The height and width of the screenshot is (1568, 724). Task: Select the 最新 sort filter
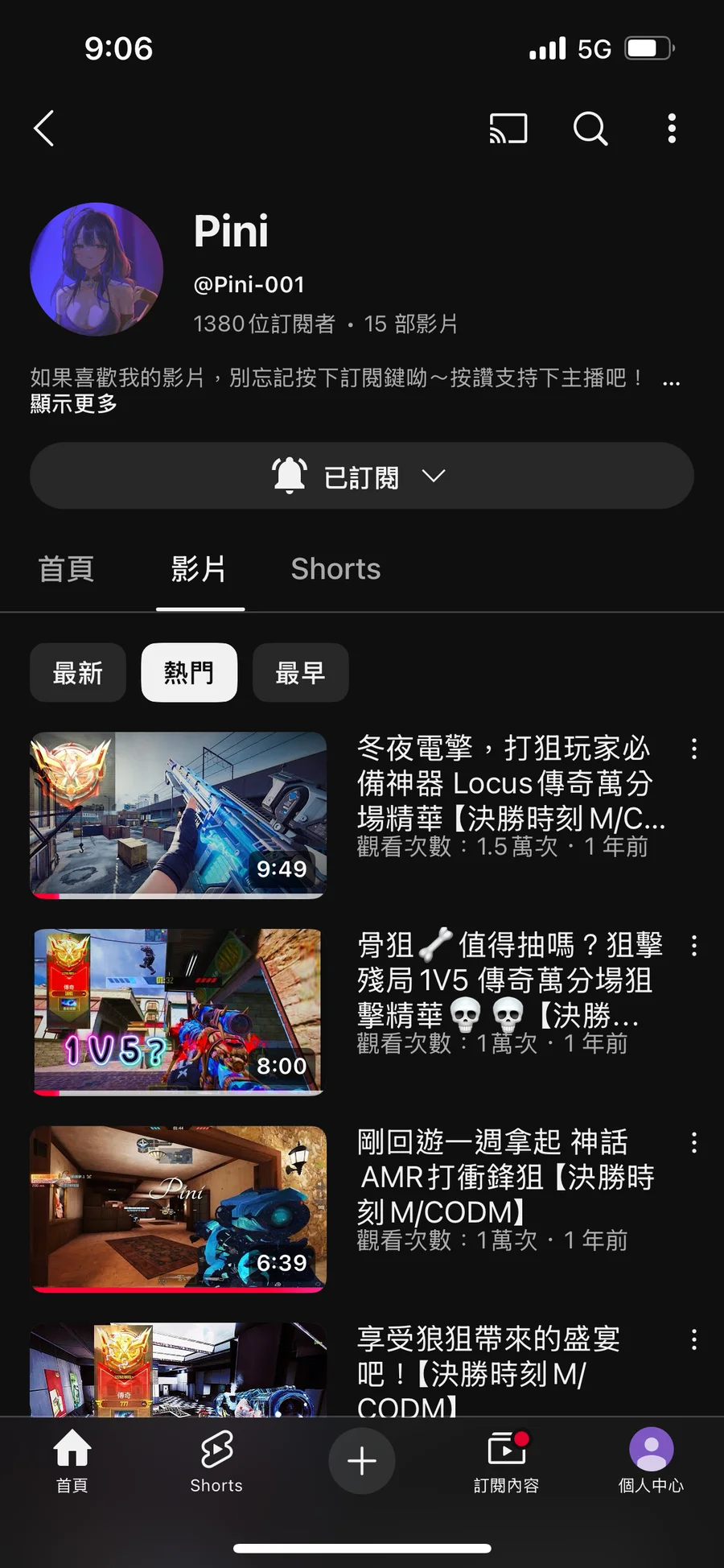pyautogui.click(x=77, y=673)
